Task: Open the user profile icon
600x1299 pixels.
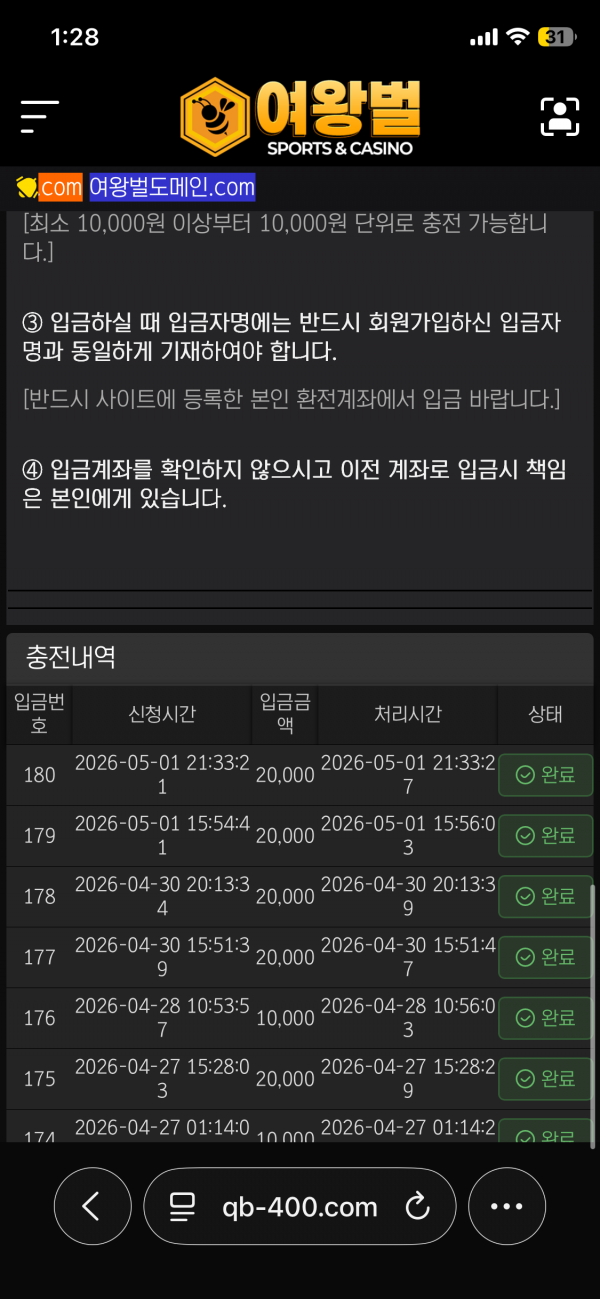Action: 560,117
